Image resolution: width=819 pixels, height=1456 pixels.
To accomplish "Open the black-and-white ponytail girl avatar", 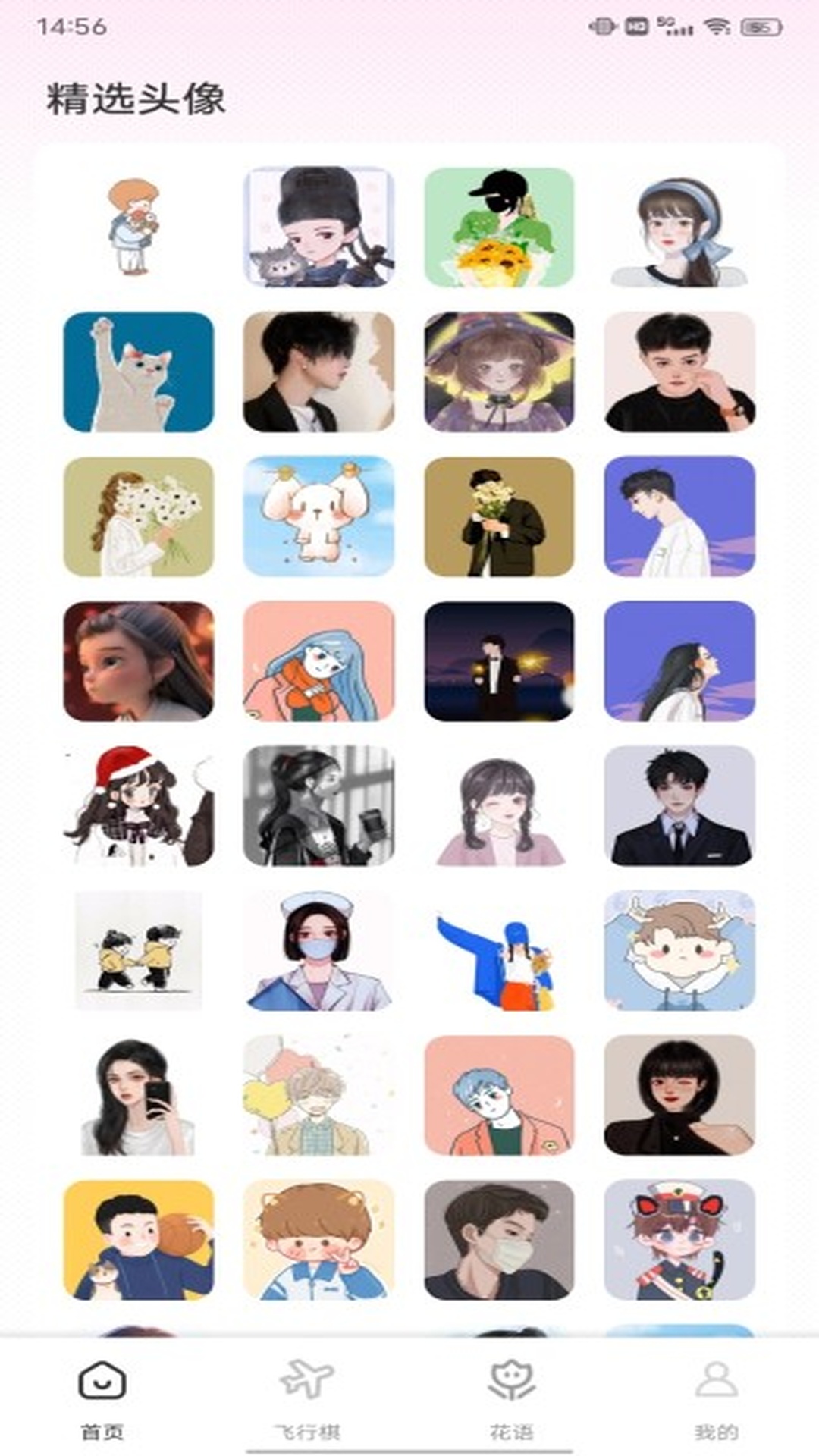I will pos(318,805).
